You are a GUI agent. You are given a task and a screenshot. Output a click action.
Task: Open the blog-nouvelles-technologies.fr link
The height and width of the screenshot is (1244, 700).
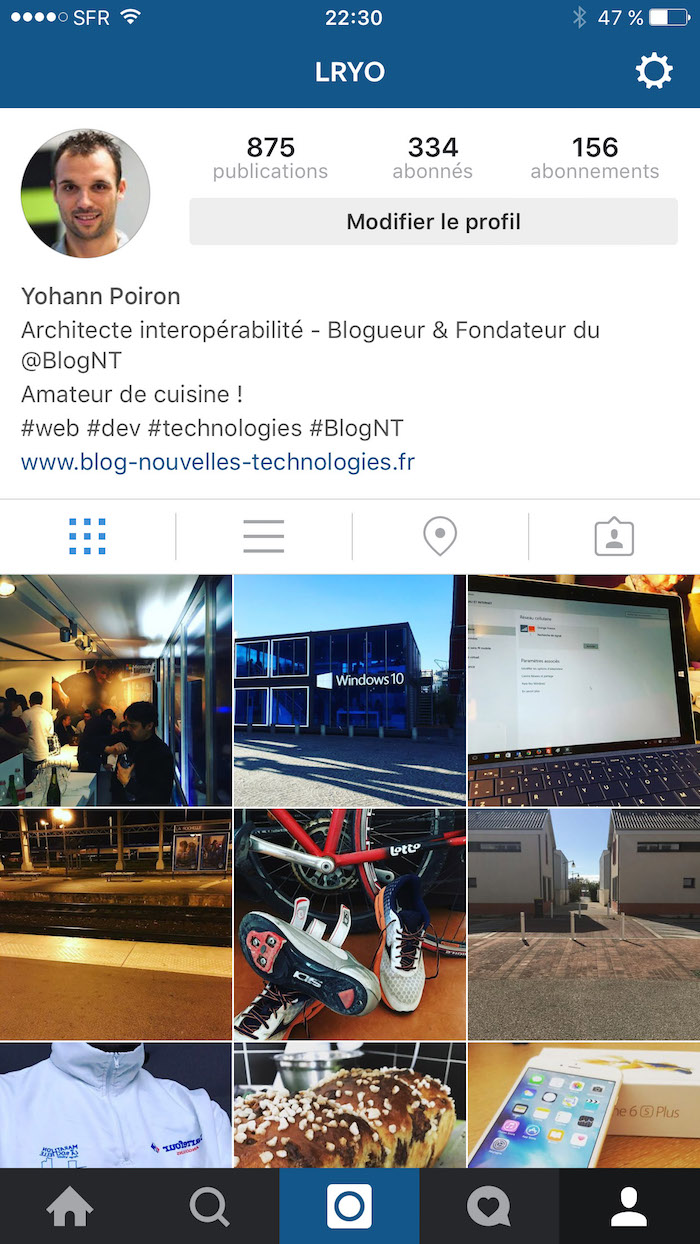tap(218, 462)
